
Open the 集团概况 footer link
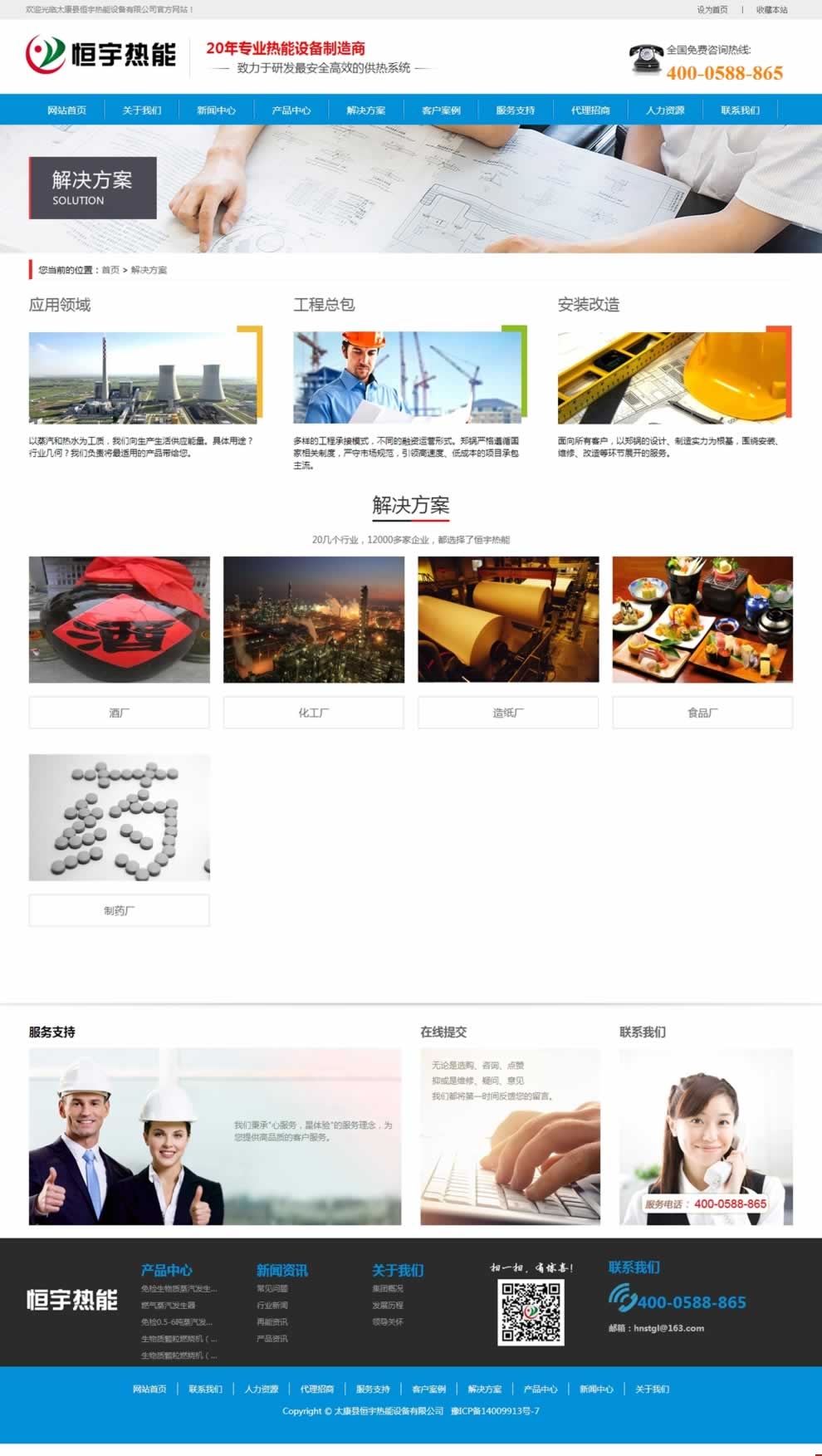388,1288
